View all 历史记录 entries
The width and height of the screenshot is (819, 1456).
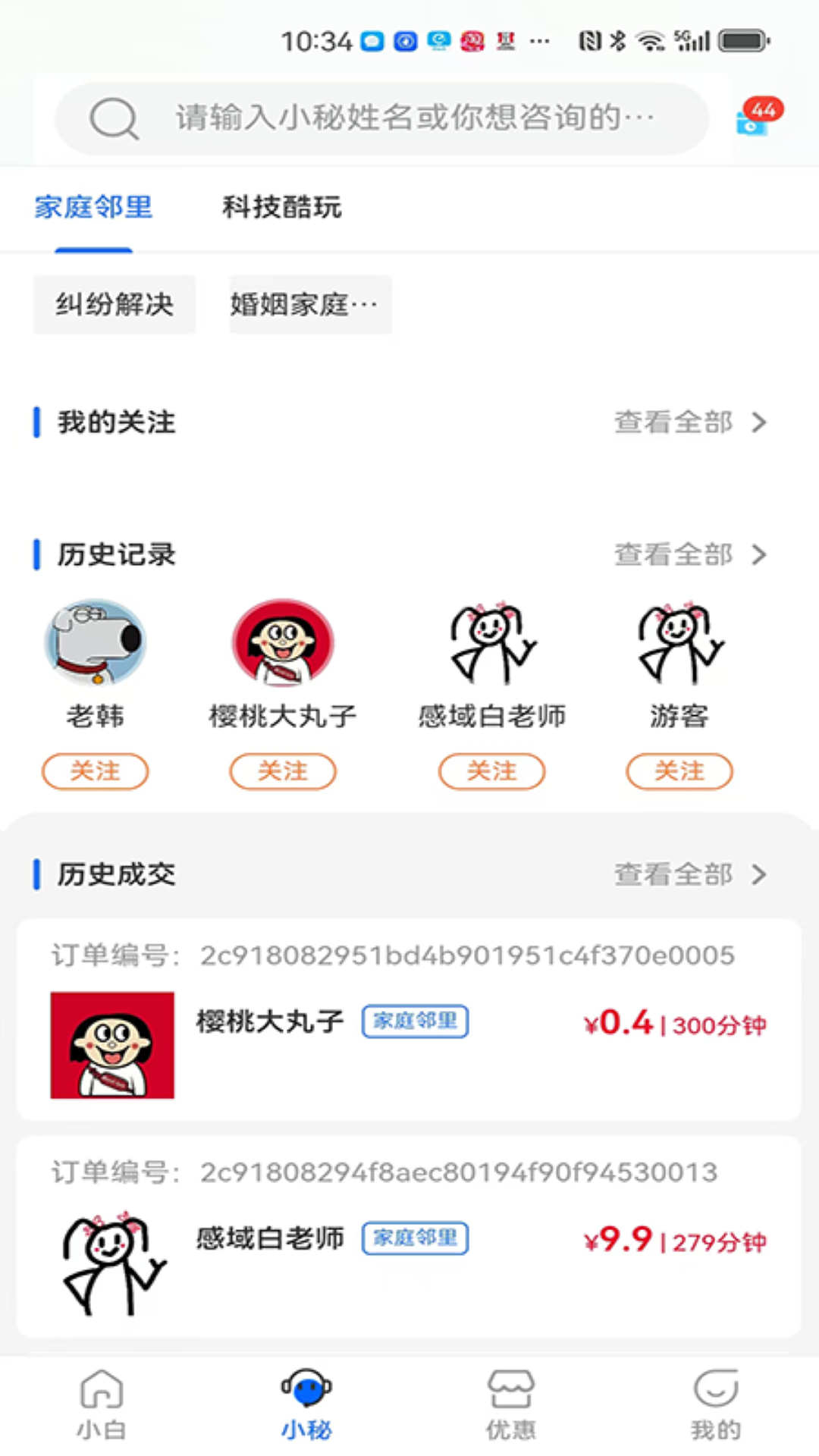tap(690, 555)
